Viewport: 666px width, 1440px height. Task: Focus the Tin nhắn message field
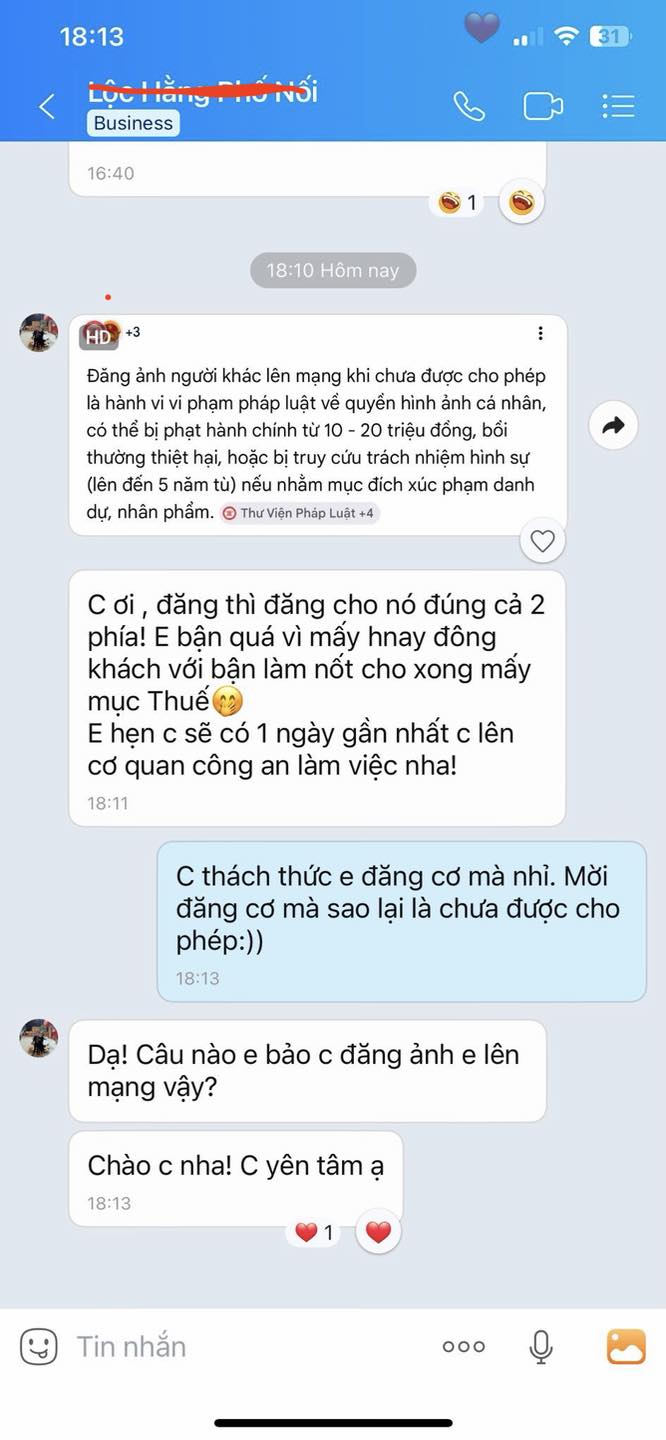[x=250, y=1346]
